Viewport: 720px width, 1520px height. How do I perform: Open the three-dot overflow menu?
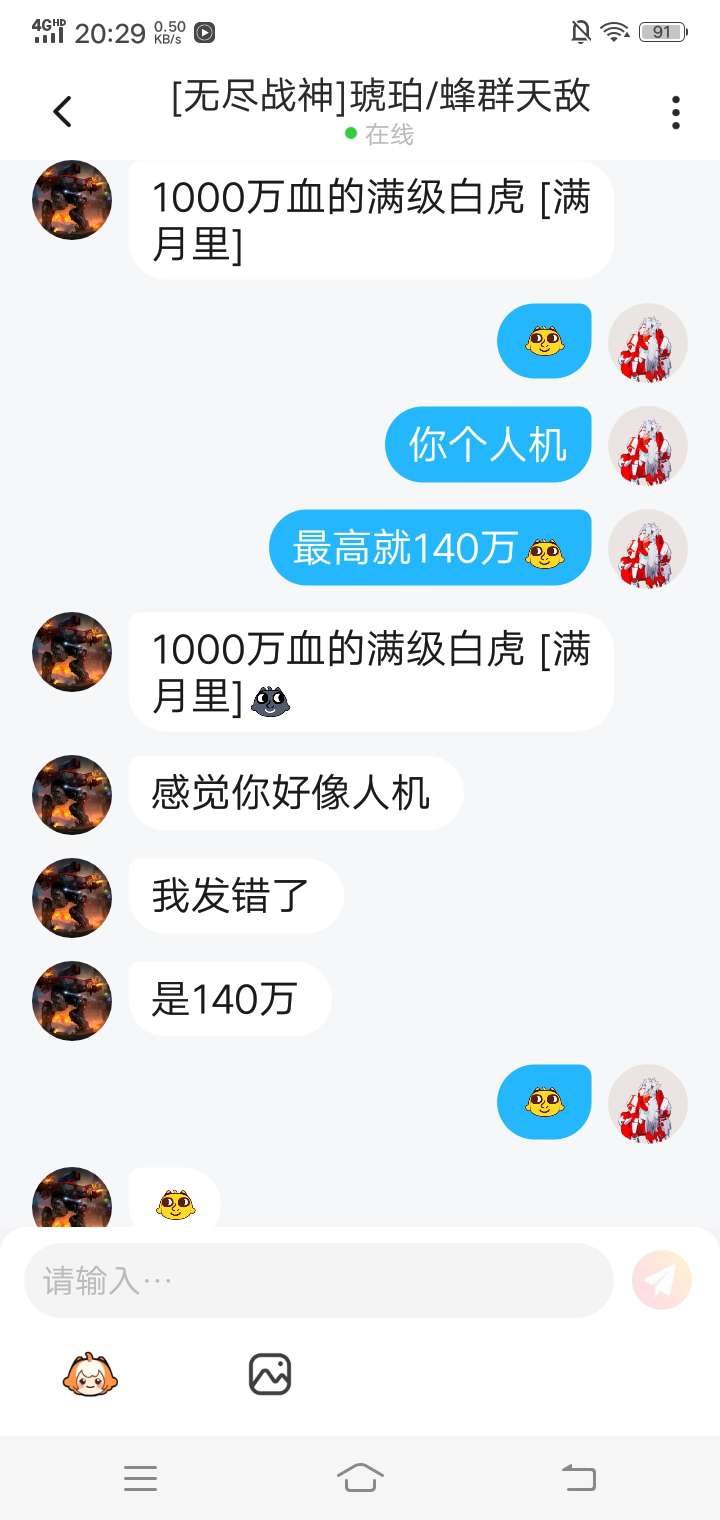click(676, 113)
